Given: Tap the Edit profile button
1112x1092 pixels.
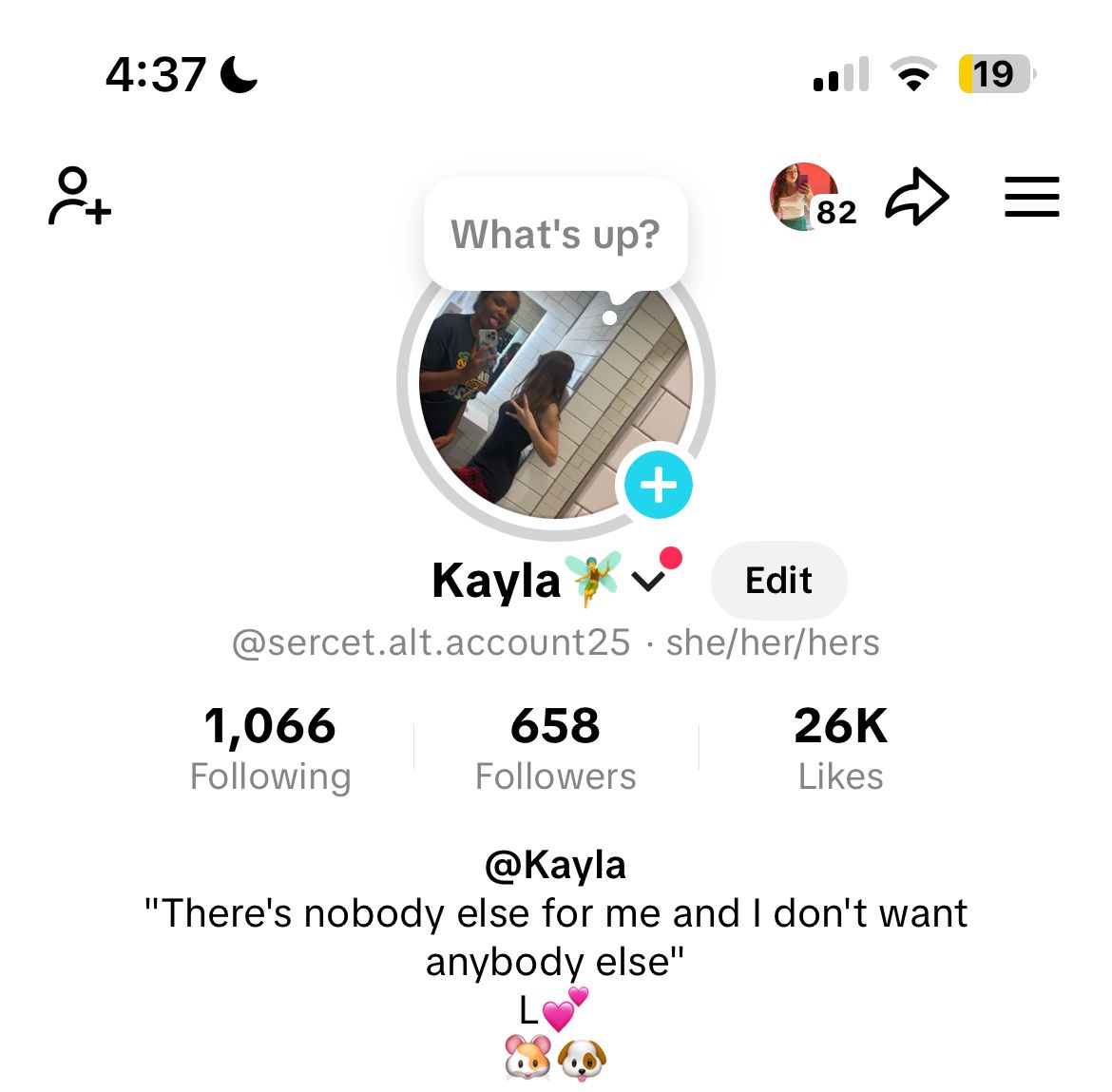Looking at the screenshot, I should pos(778,581).
